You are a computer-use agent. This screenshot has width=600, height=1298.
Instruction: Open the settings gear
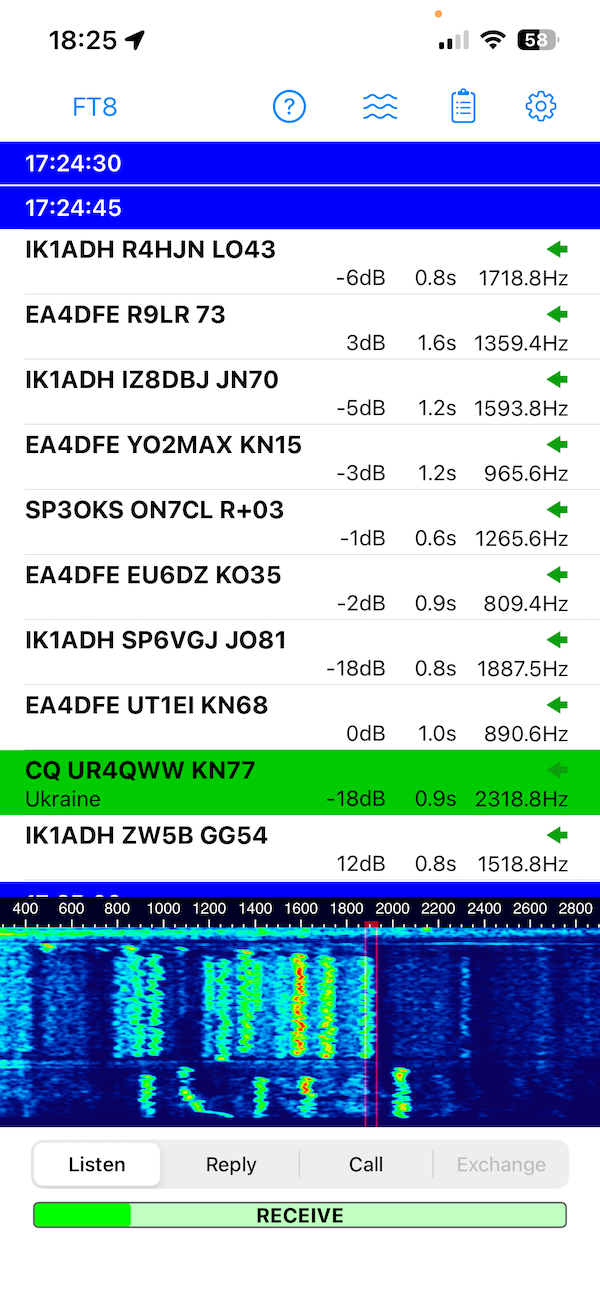[541, 106]
